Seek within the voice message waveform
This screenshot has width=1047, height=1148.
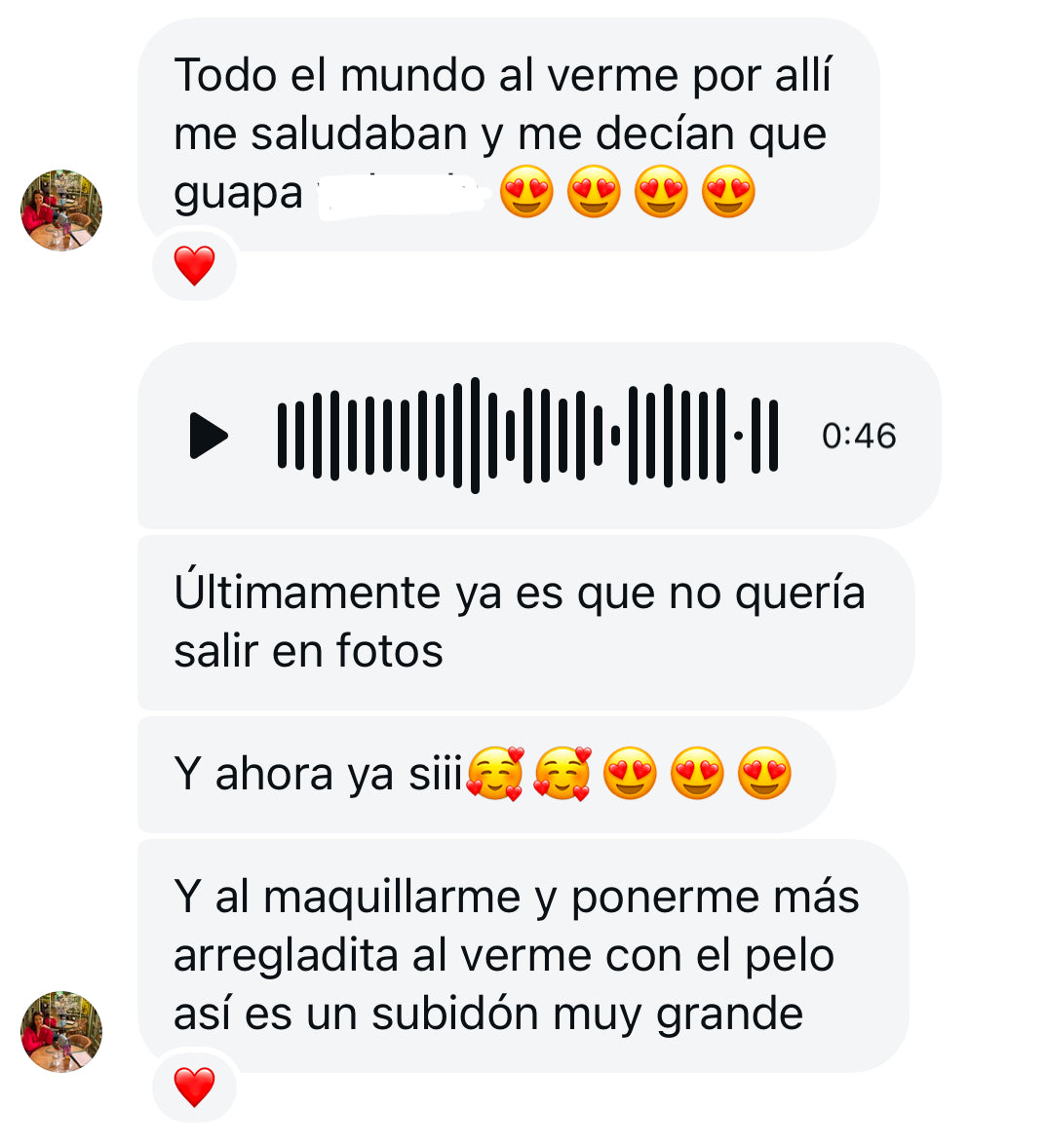click(526, 436)
